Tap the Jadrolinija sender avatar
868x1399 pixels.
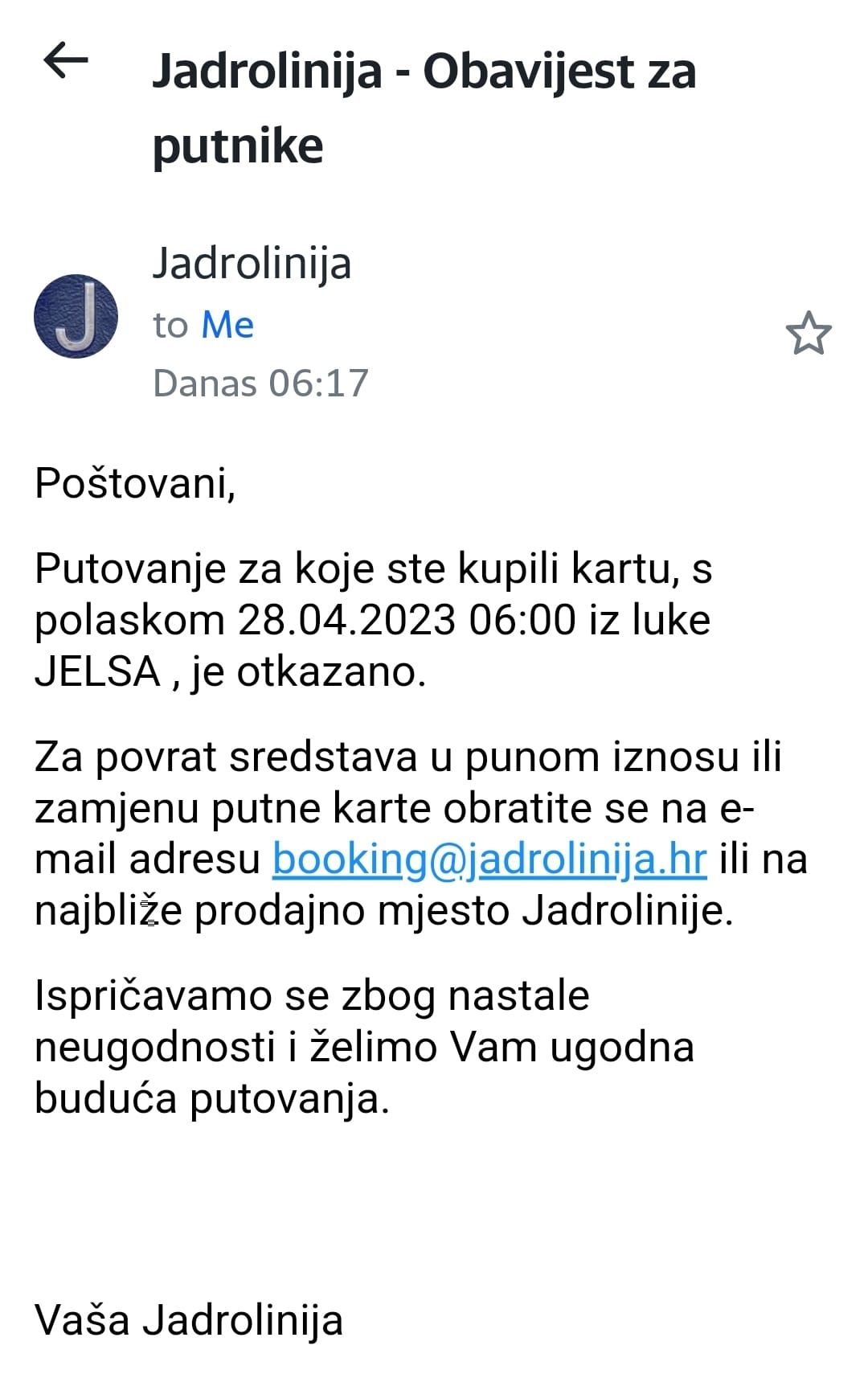coord(76,317)
